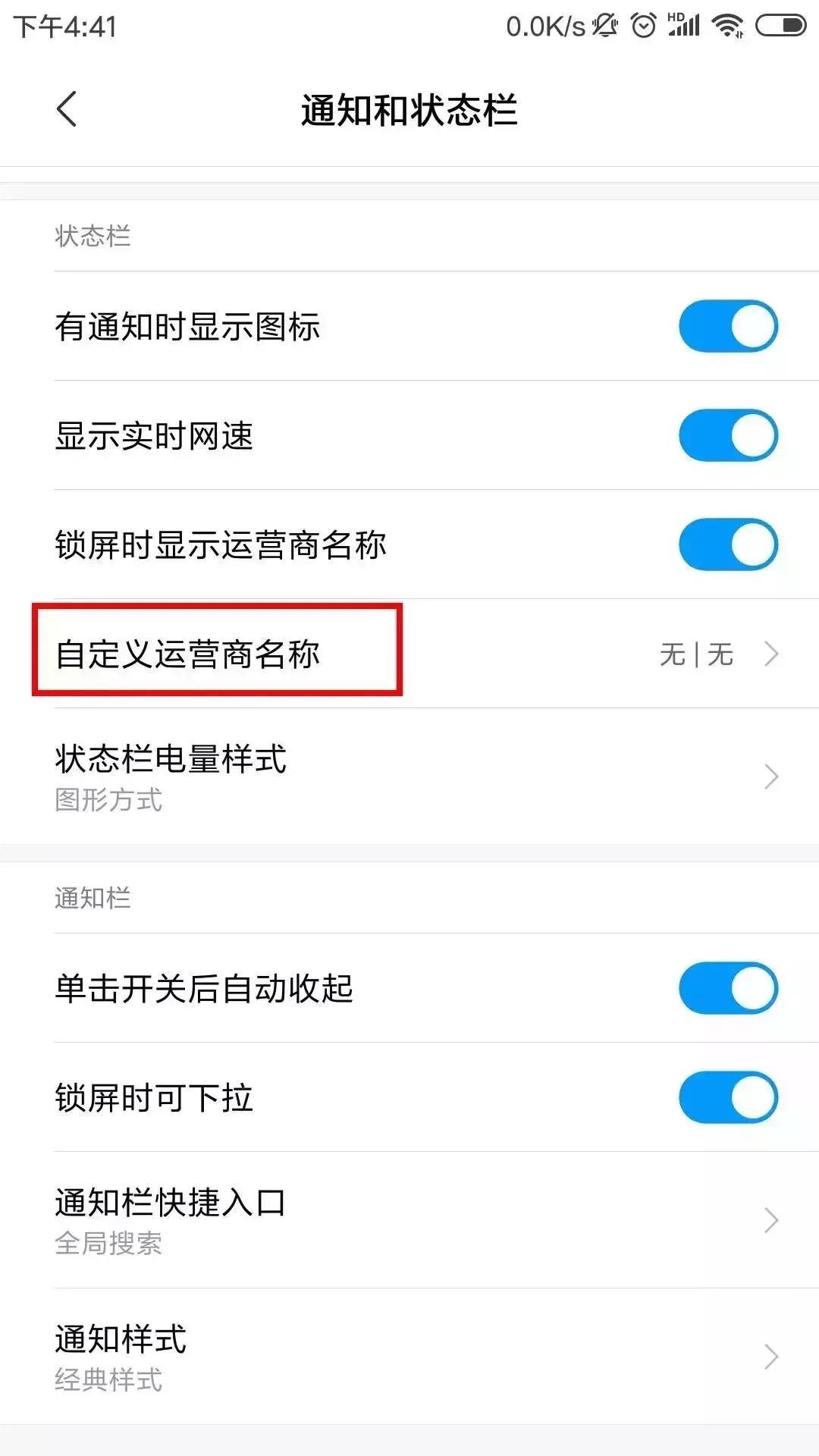Tap the back arrow in the header

coord(67,109)
